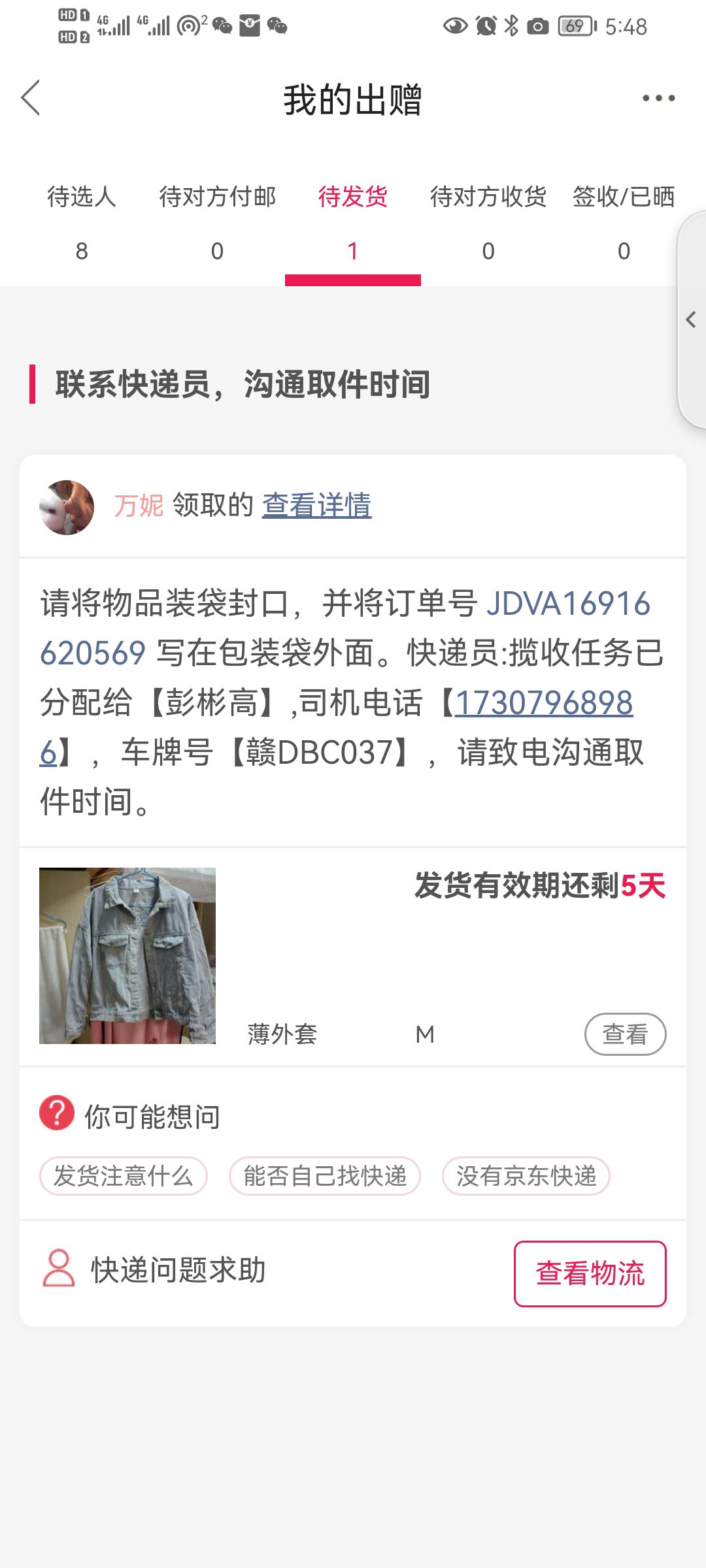The image size is (706, 1568).
Task: Select the 没有京东快递 question chip
Action: click(526, 1176)
